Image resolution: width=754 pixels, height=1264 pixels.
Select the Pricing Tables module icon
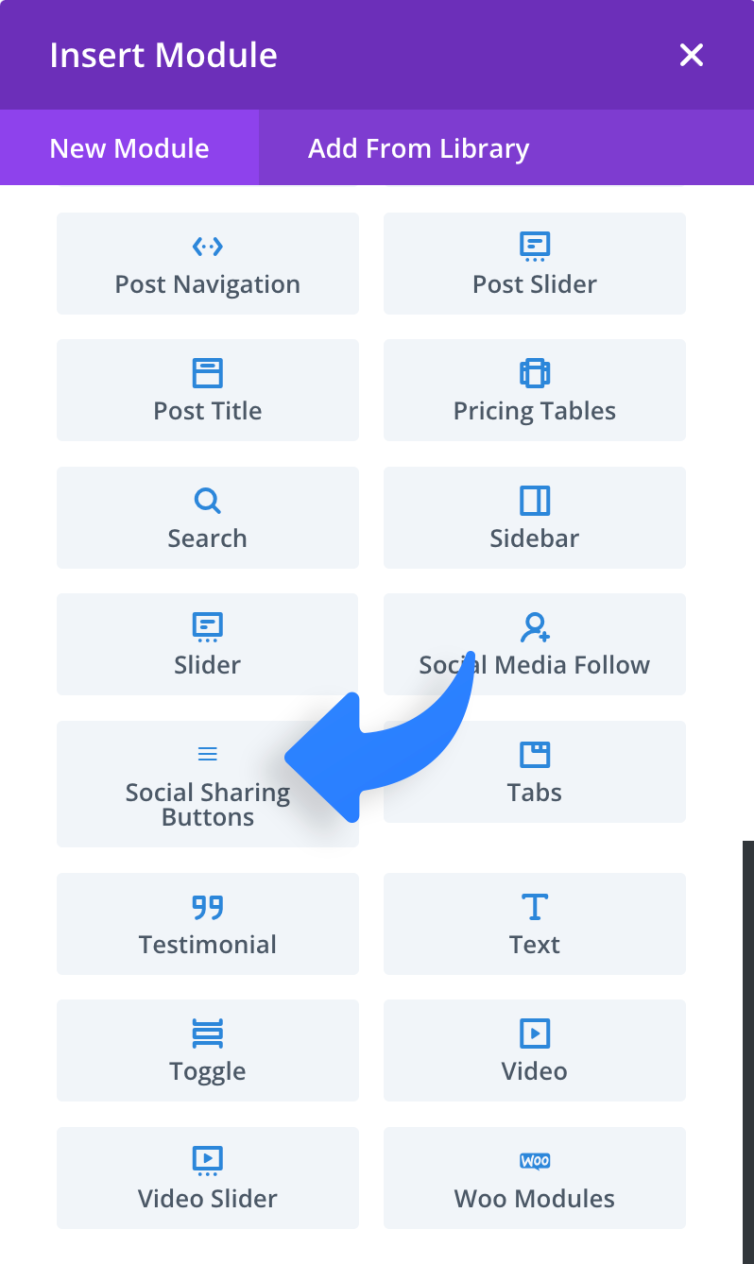[x=534, y=372]
